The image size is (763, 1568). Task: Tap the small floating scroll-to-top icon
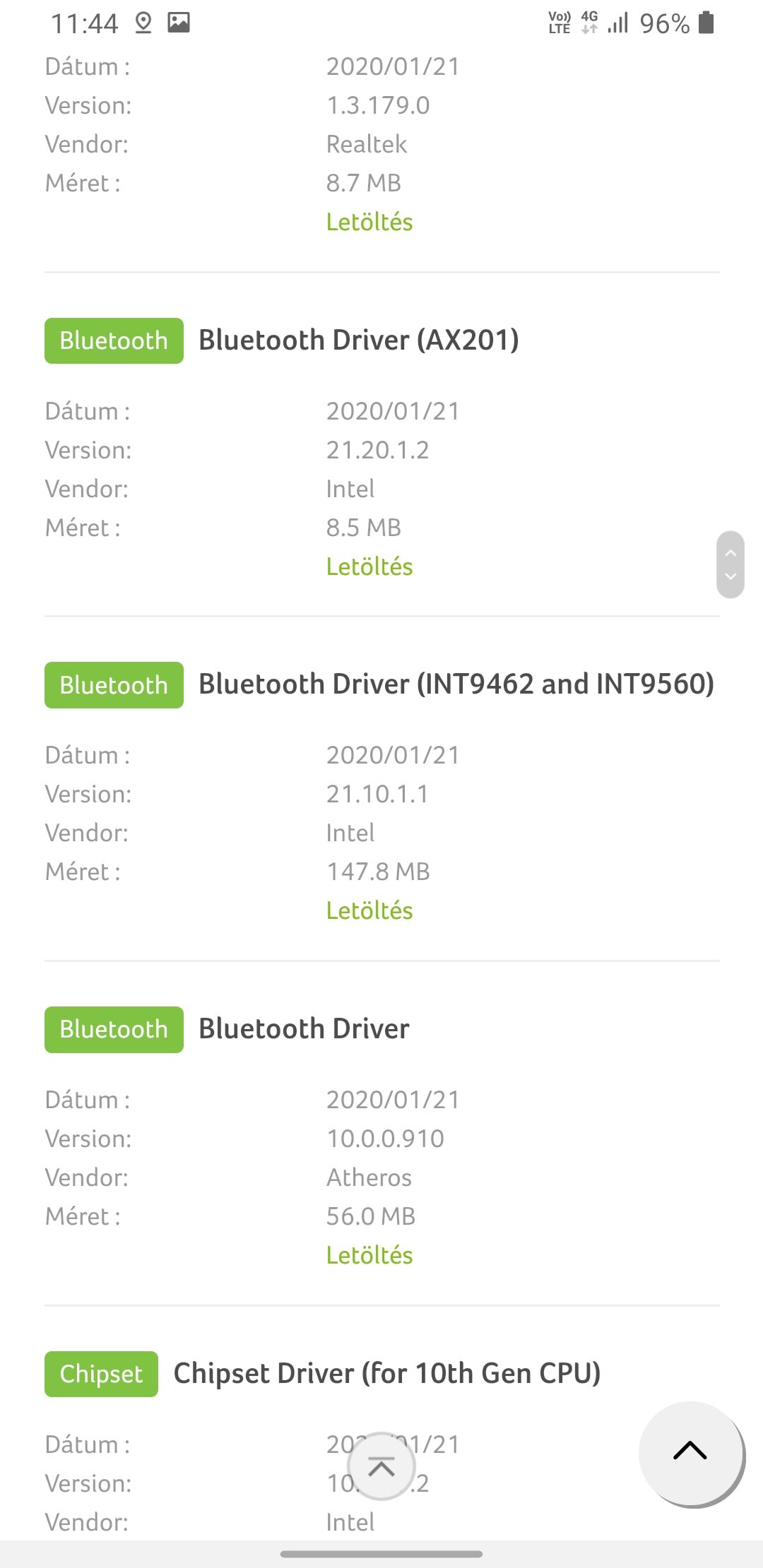pyautogui.click(x=381, y=1466)
